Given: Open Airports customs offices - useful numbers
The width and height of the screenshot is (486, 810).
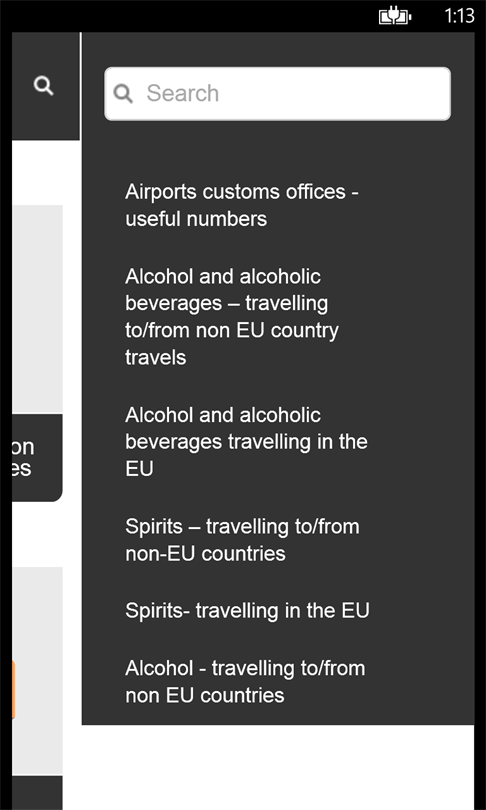Looking at the screenshot, I should [x=242, y=205].
